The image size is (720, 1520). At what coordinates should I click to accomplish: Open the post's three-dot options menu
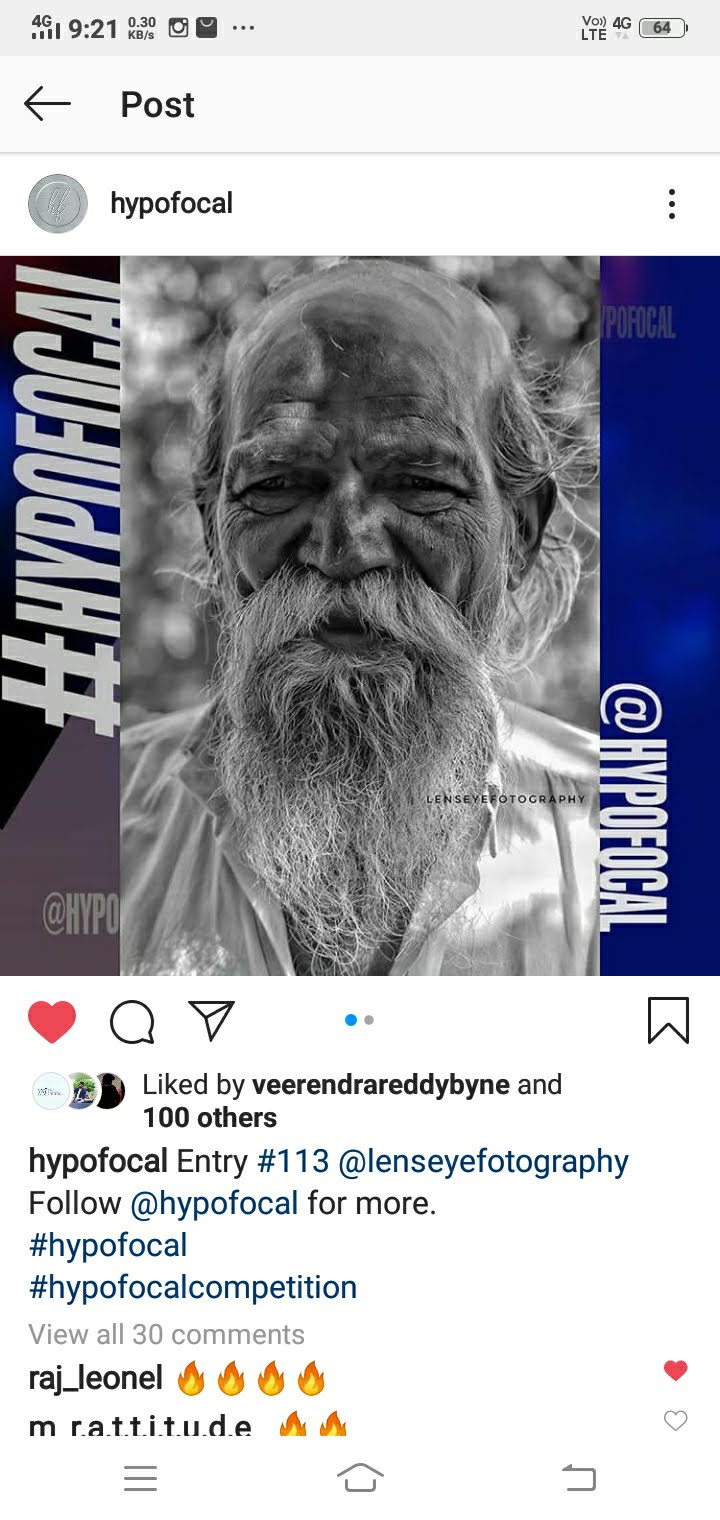[x=672, y=204]
